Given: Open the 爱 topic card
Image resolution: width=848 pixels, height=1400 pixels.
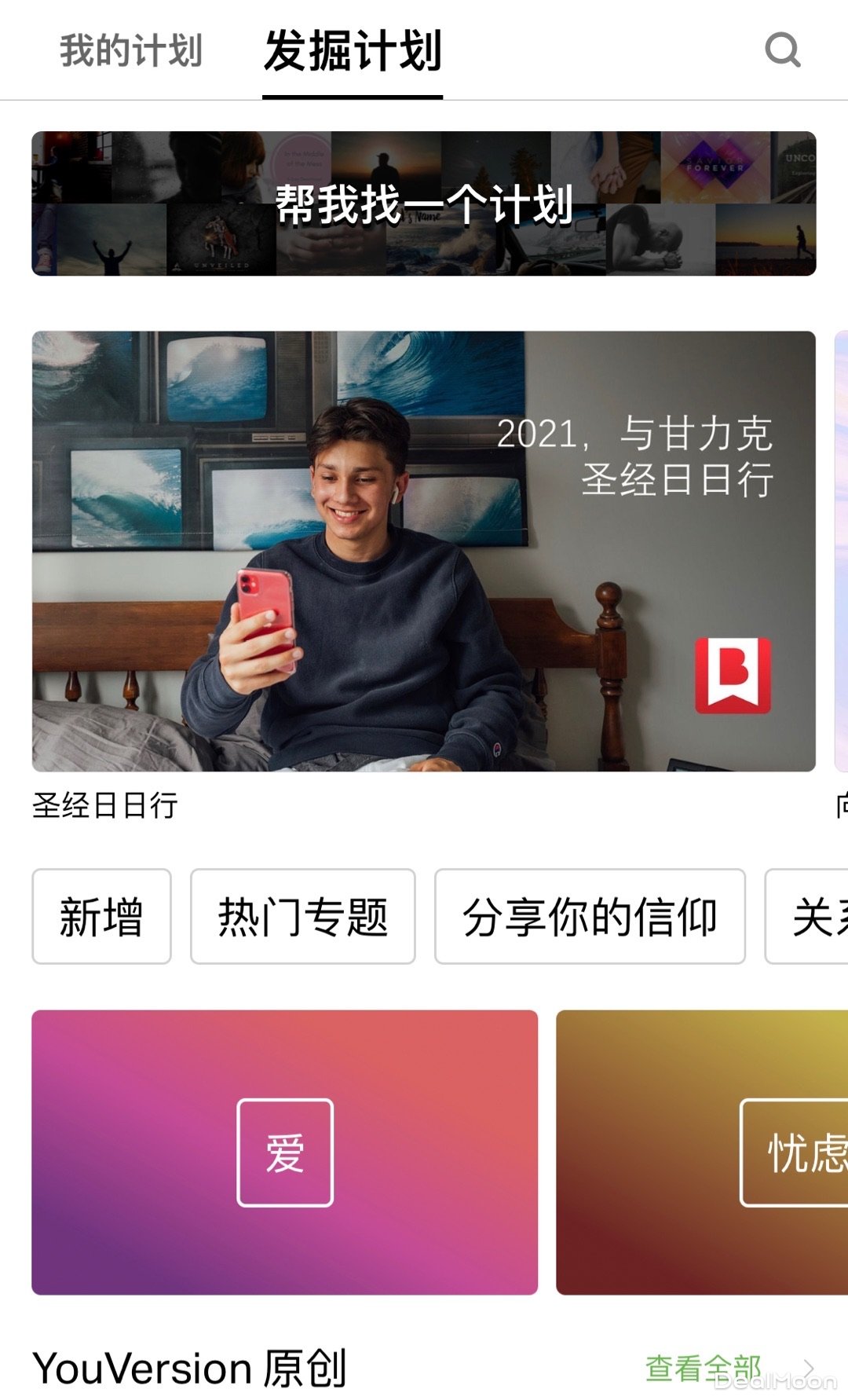Looking at the screenshot, I should coord(284,1152).
